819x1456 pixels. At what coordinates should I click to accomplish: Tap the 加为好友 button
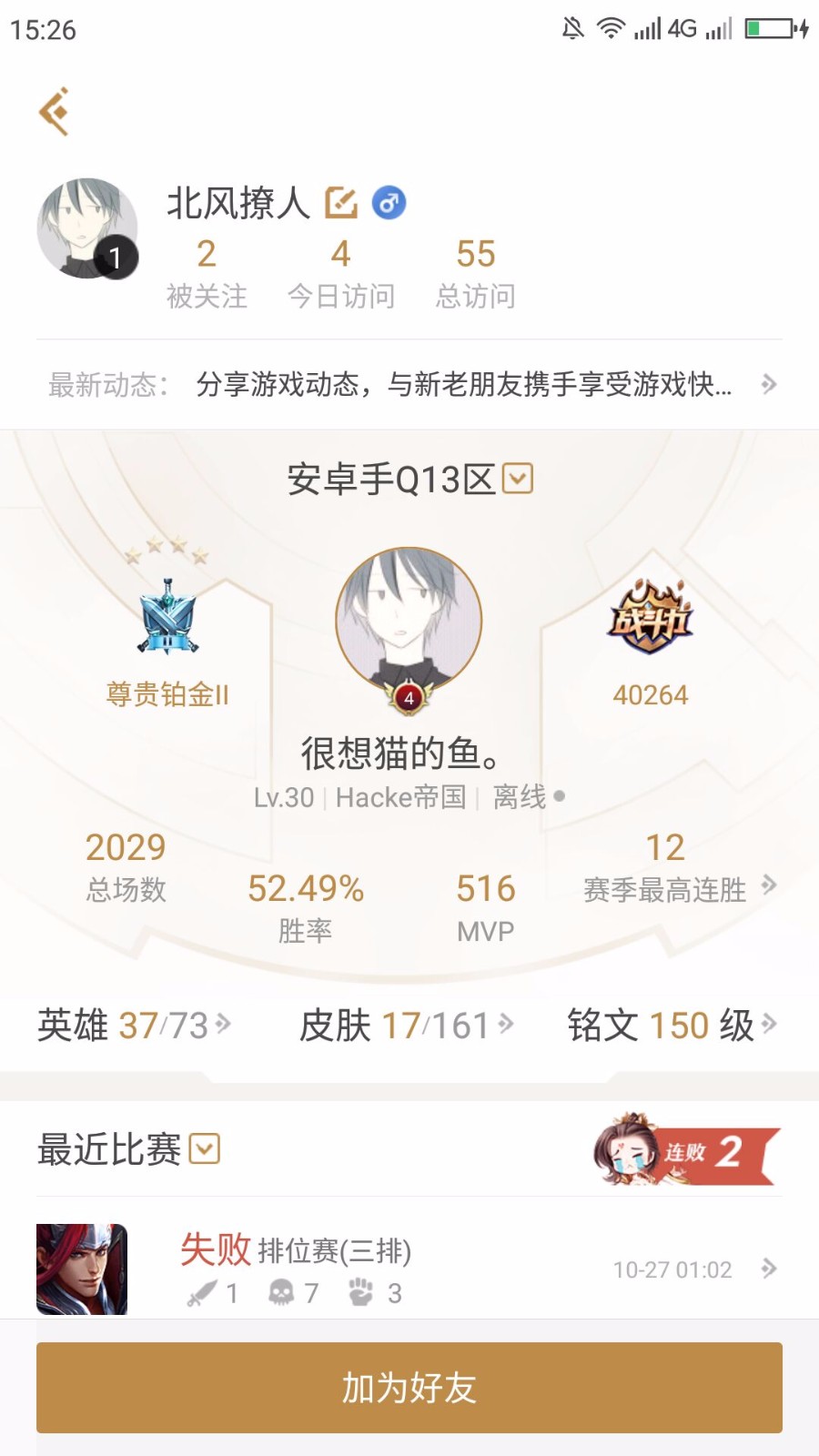tap(409, 1388)
